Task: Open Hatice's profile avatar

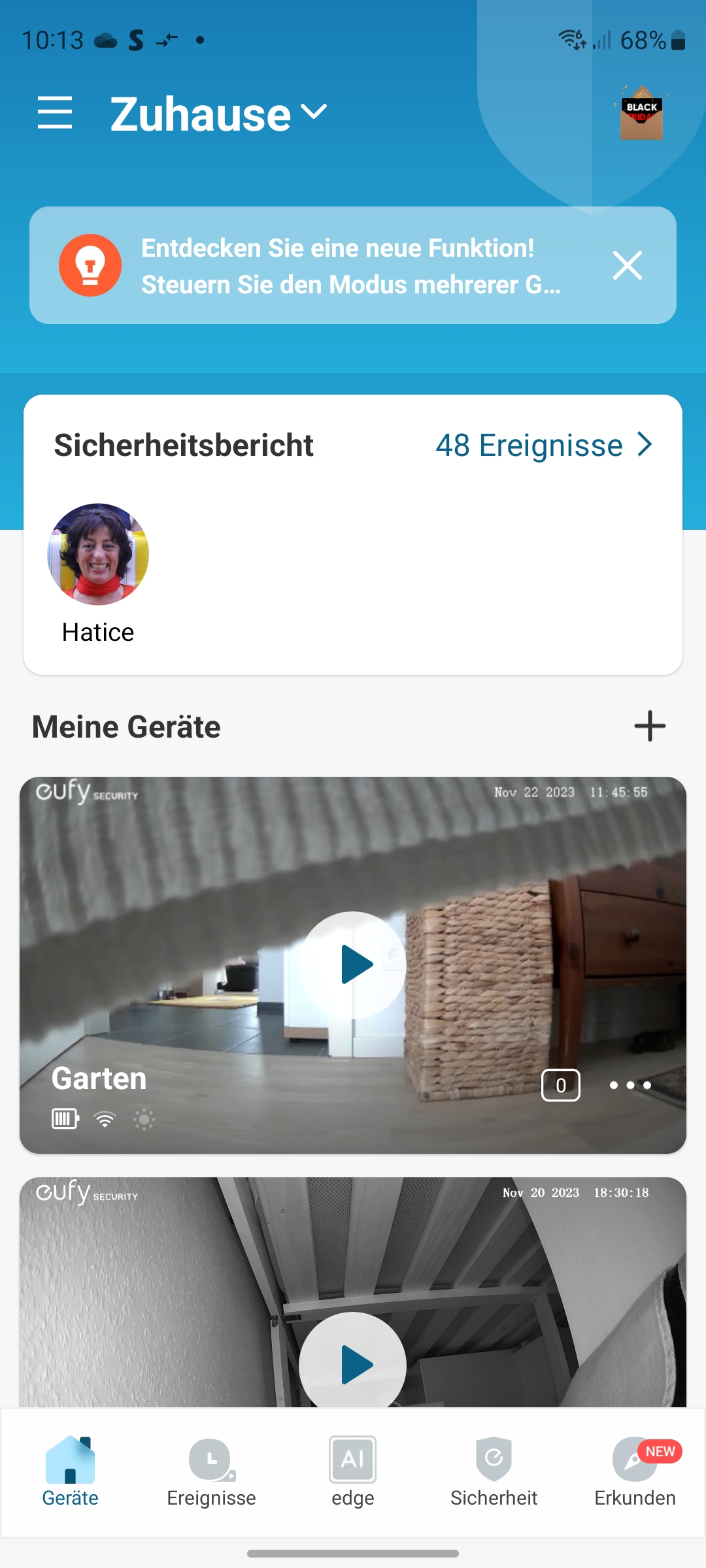Action: 98,554
